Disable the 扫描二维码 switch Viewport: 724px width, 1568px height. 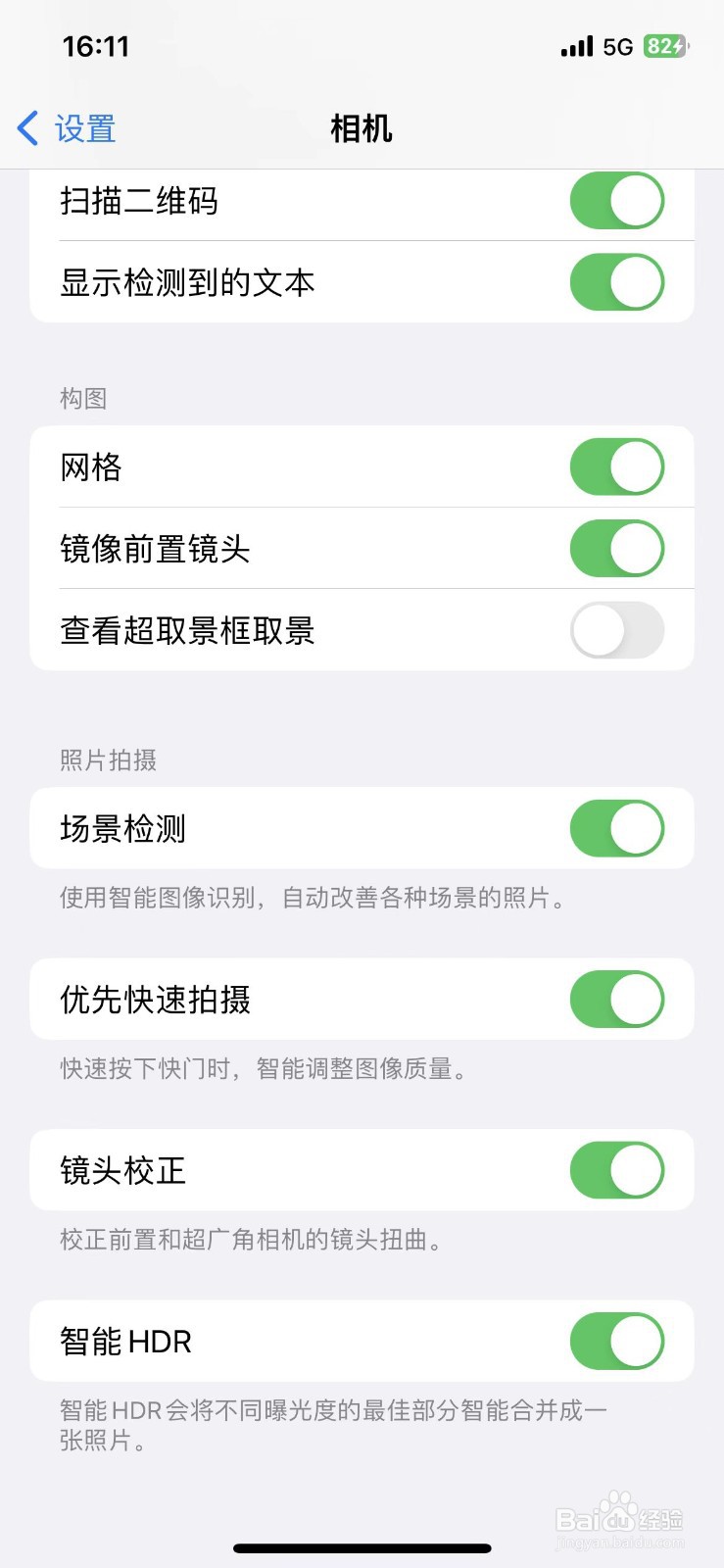coord(617,200)
